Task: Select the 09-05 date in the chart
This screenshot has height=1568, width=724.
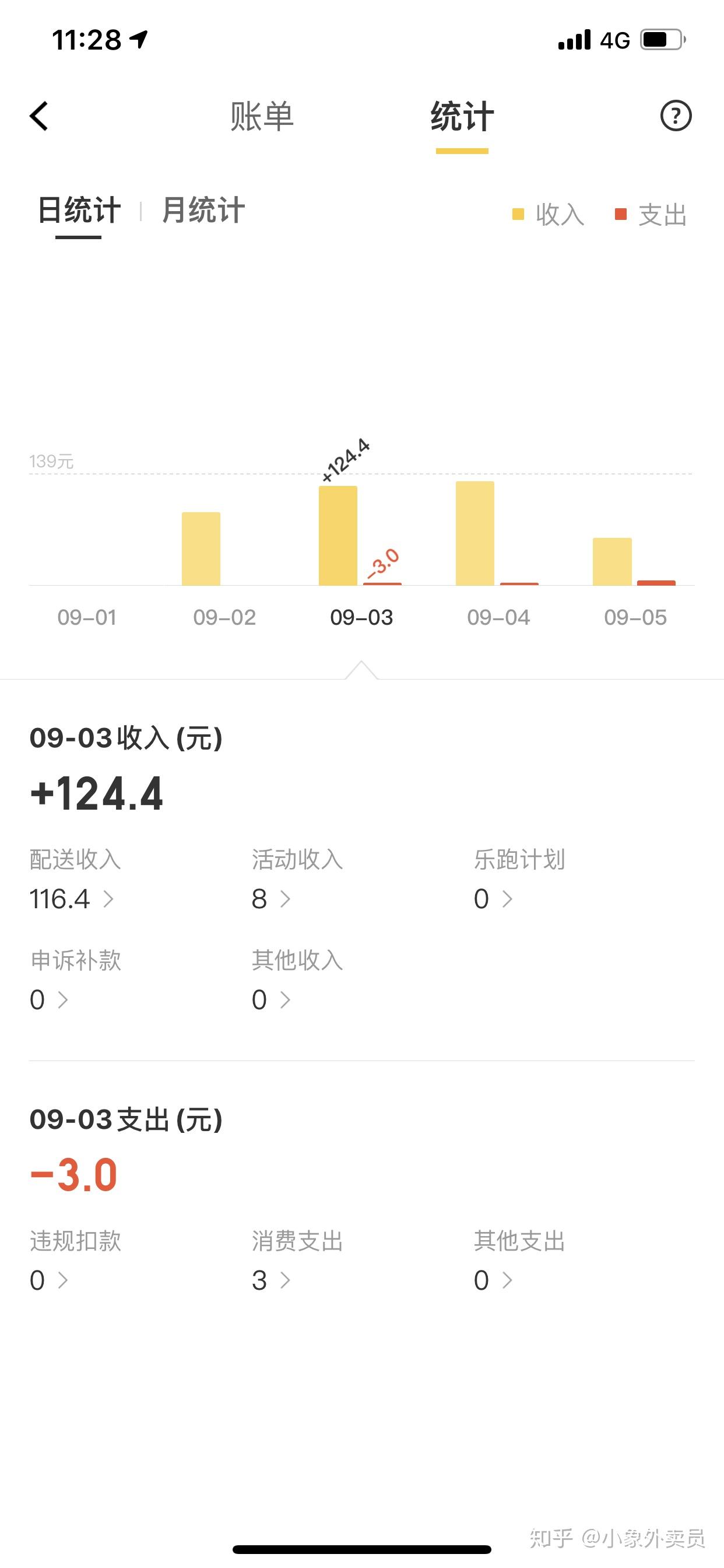Action: point(635,617)
